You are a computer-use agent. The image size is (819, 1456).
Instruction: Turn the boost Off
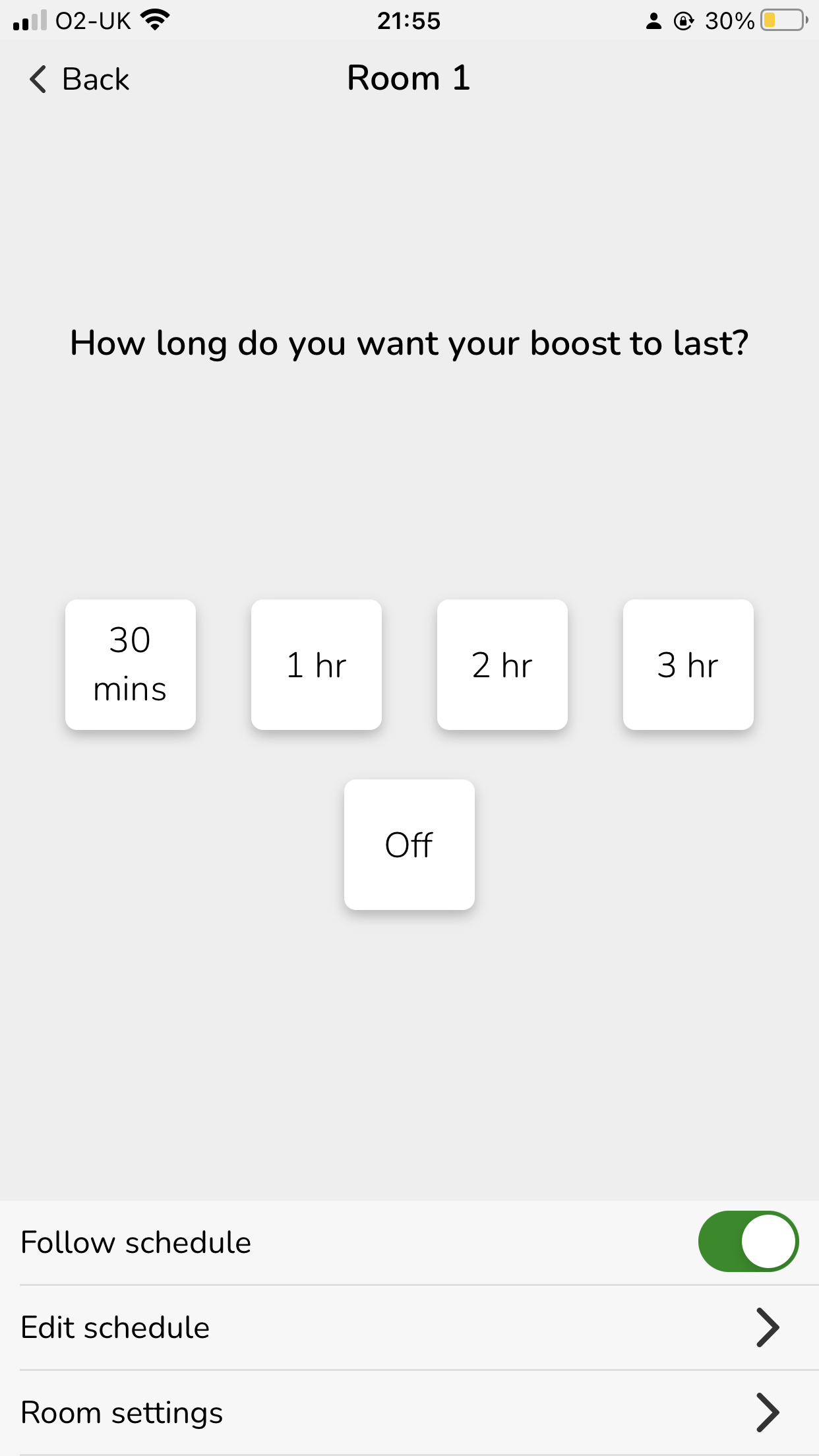tap(409, 845)
